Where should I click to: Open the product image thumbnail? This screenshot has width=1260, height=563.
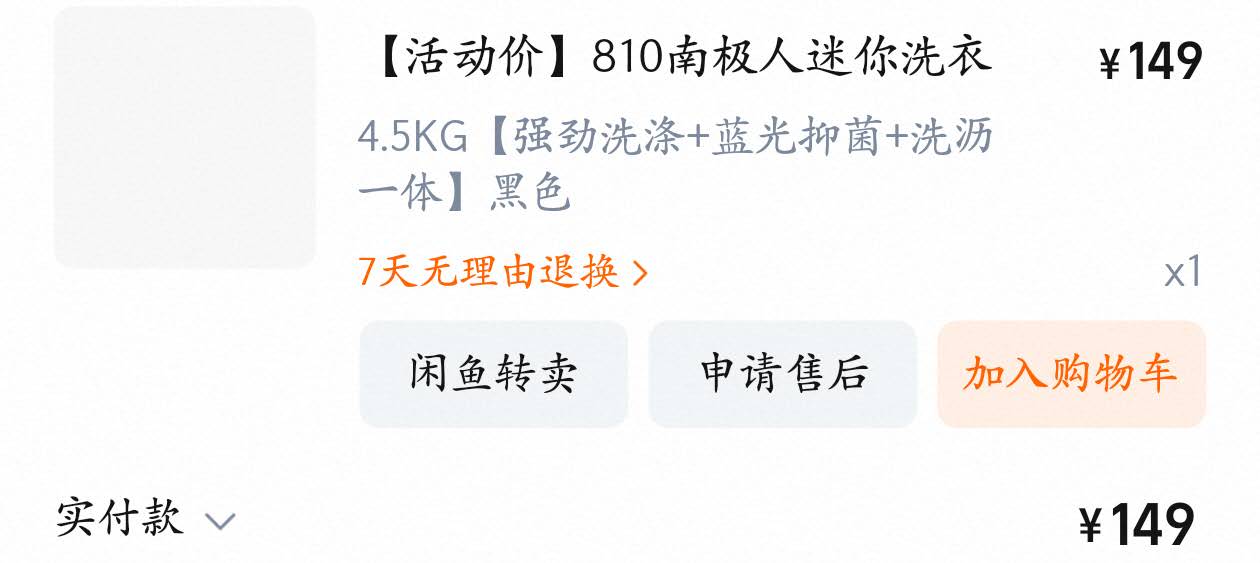point(185,138)
